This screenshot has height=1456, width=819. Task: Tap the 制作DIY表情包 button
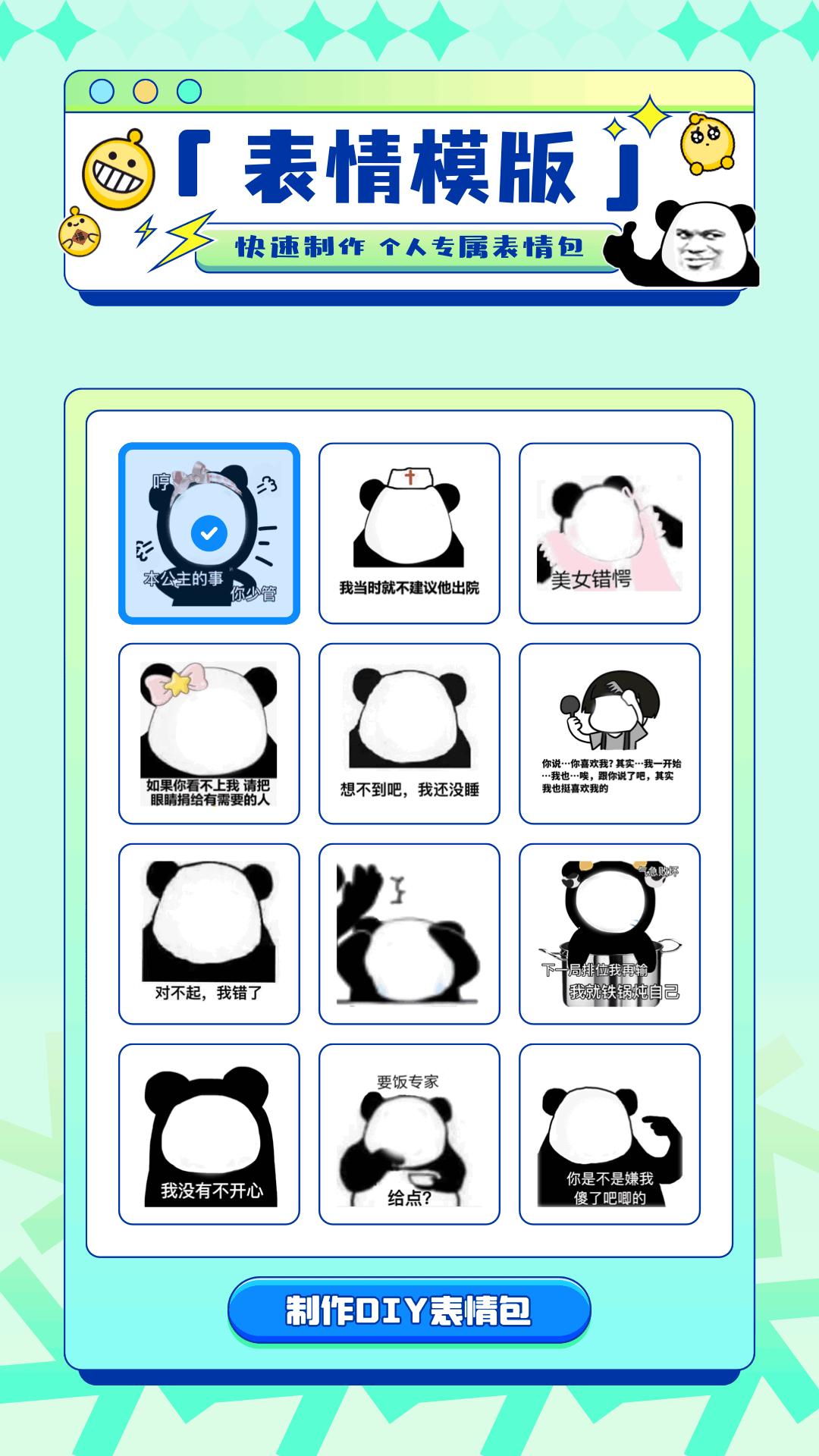coord(409,1310)
